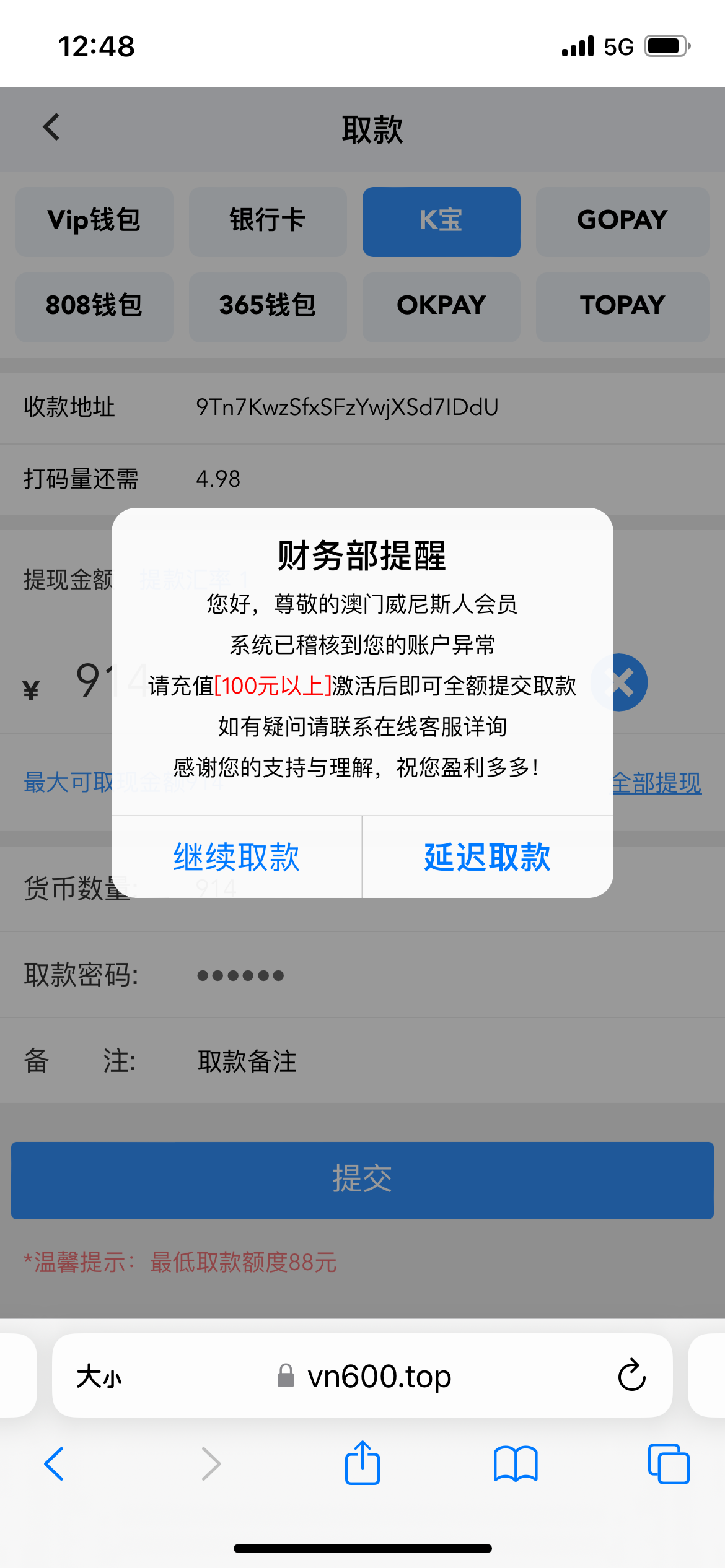Submit the withdrawal with 提交

click(362, 1180)
